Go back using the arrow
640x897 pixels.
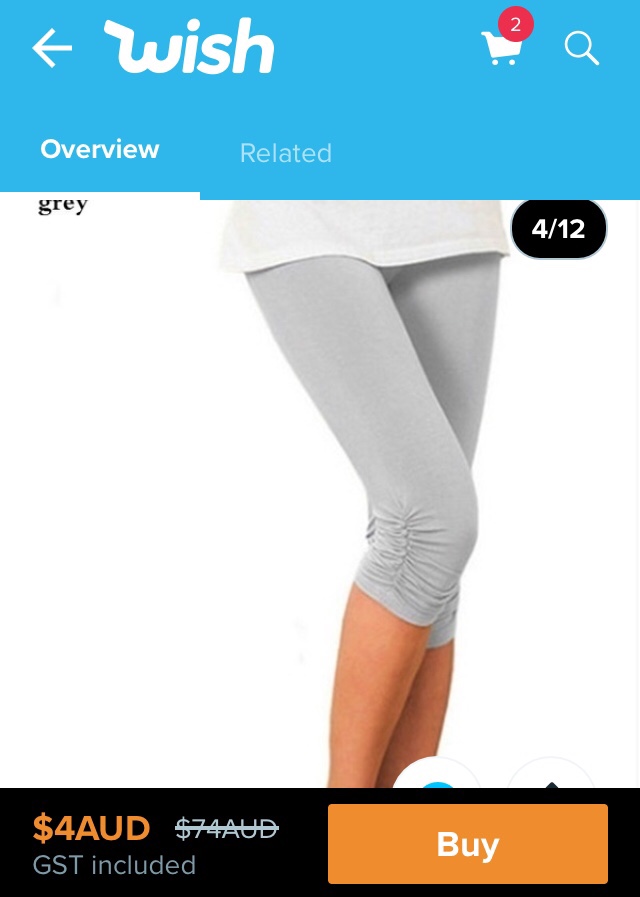tap(52, 48)
